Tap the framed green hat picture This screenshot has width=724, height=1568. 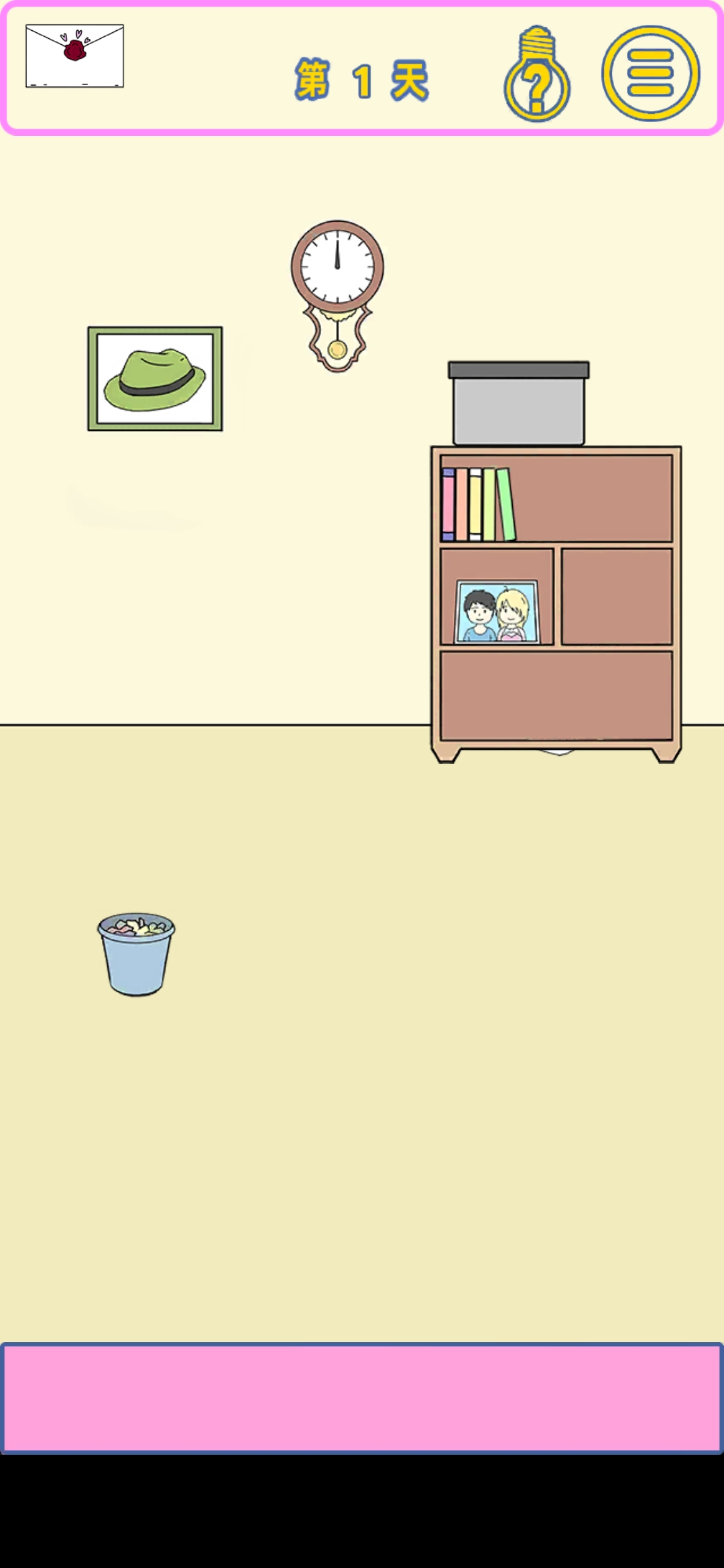tap(155, 379)
